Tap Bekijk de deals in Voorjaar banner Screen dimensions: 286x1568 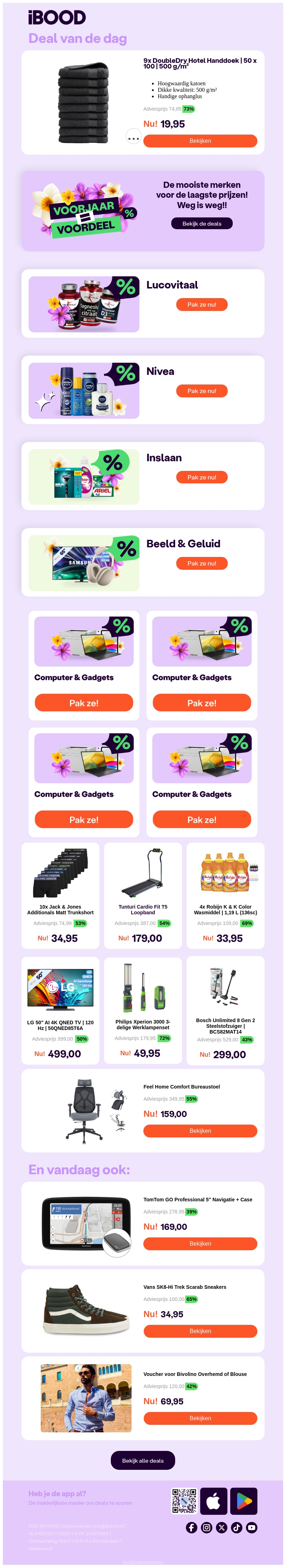tap(202, 223)
